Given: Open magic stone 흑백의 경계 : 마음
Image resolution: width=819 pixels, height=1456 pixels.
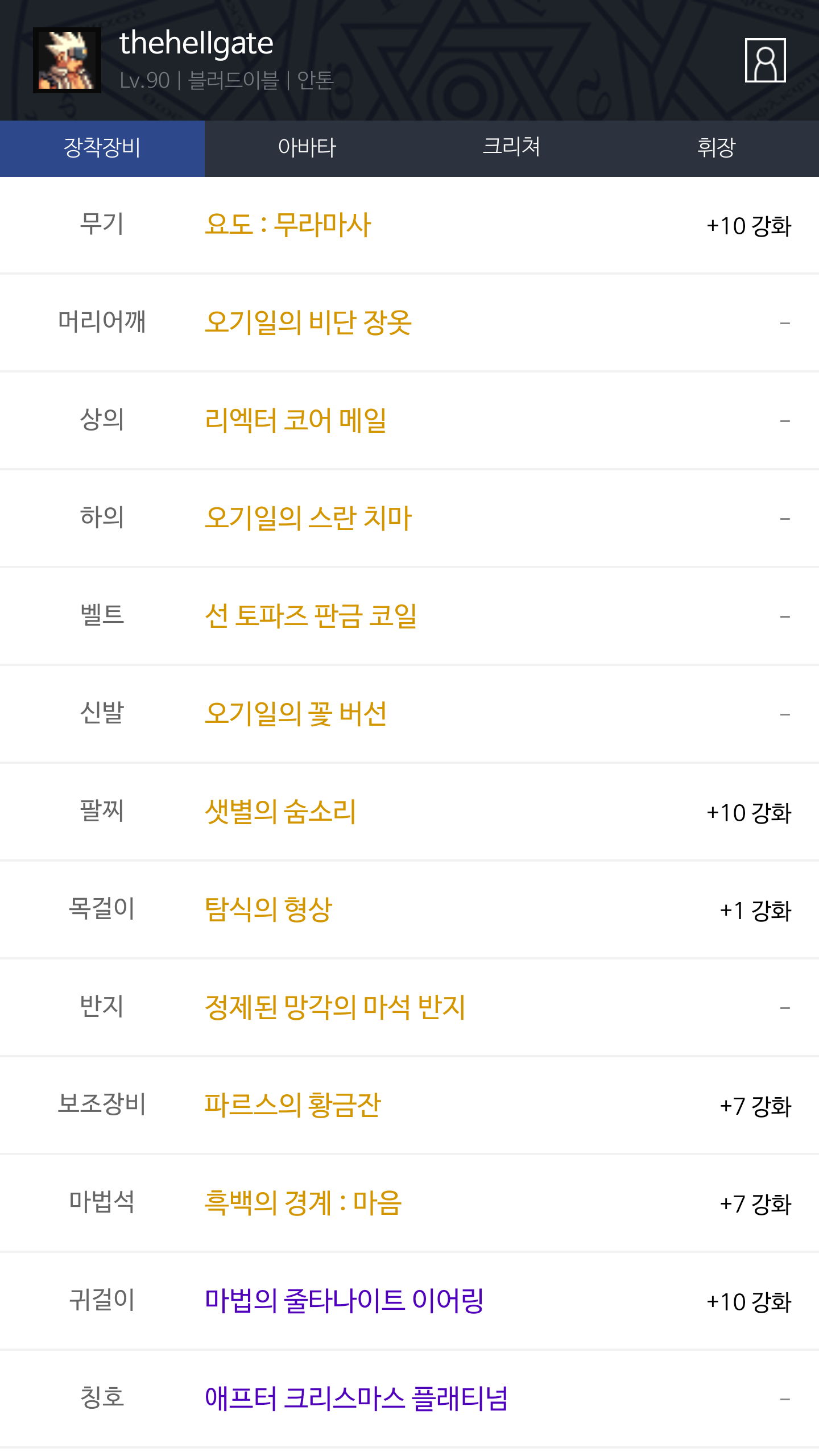Looking at the screenshot, I should [303, 1203].
